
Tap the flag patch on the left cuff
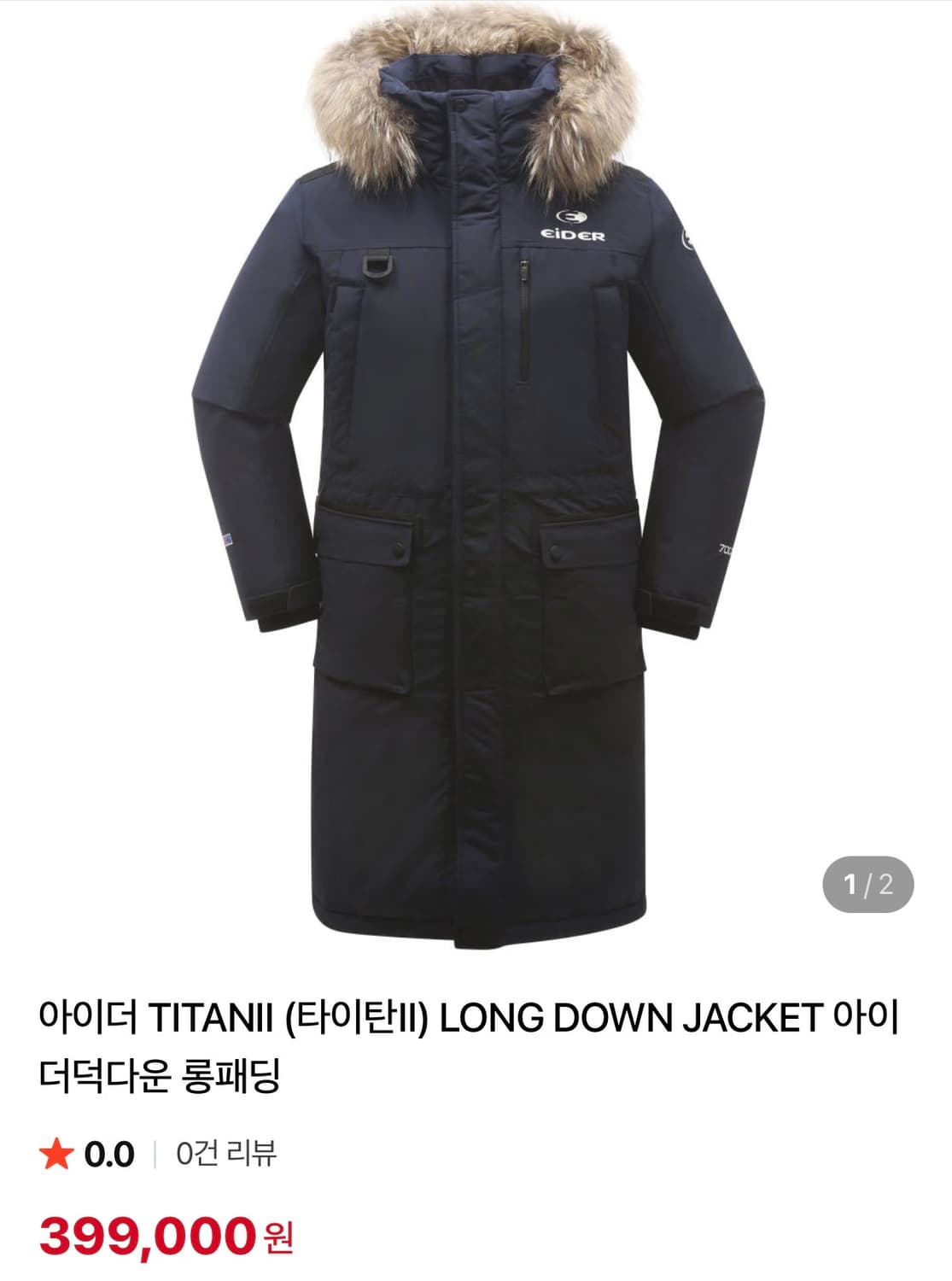(x=227, y=538)
